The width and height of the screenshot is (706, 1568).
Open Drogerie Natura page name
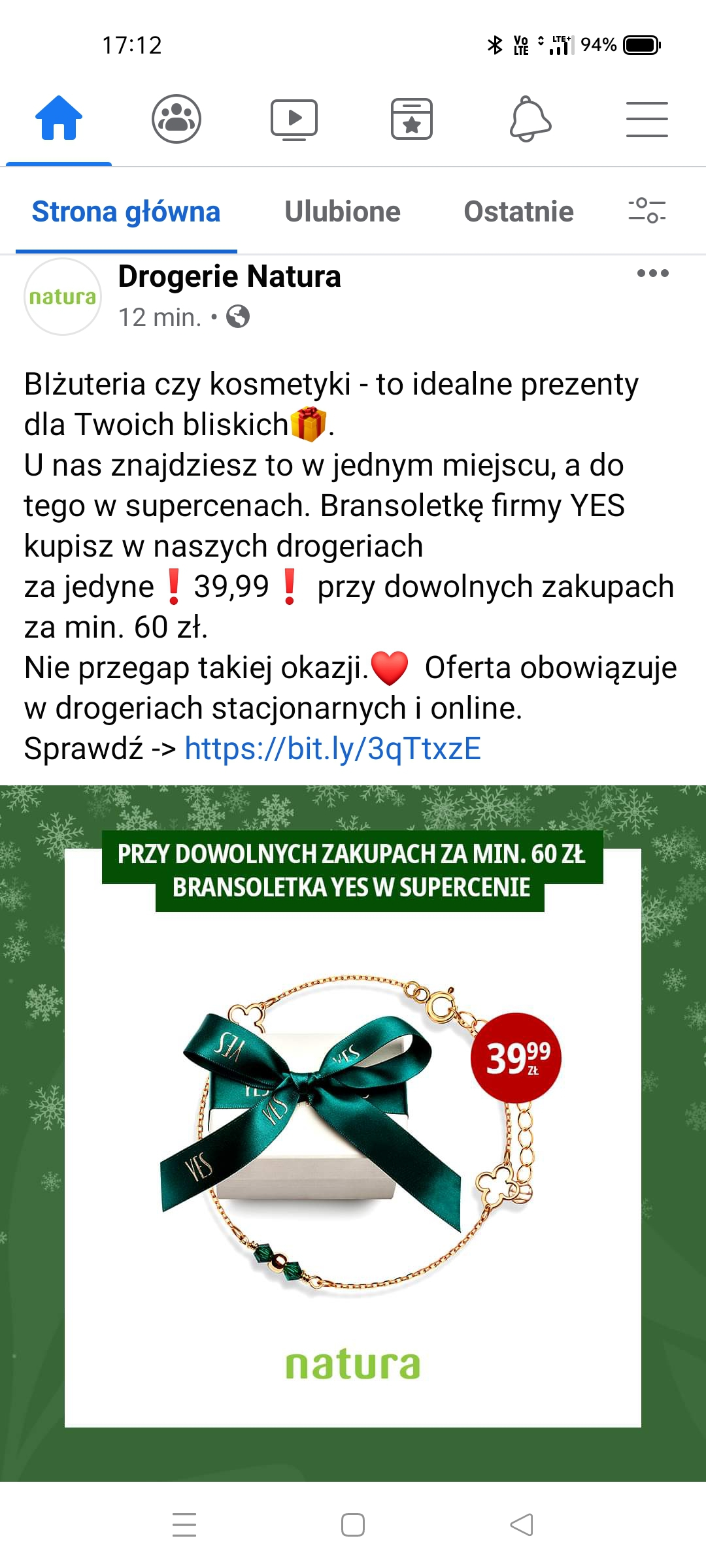coord(229,276)
